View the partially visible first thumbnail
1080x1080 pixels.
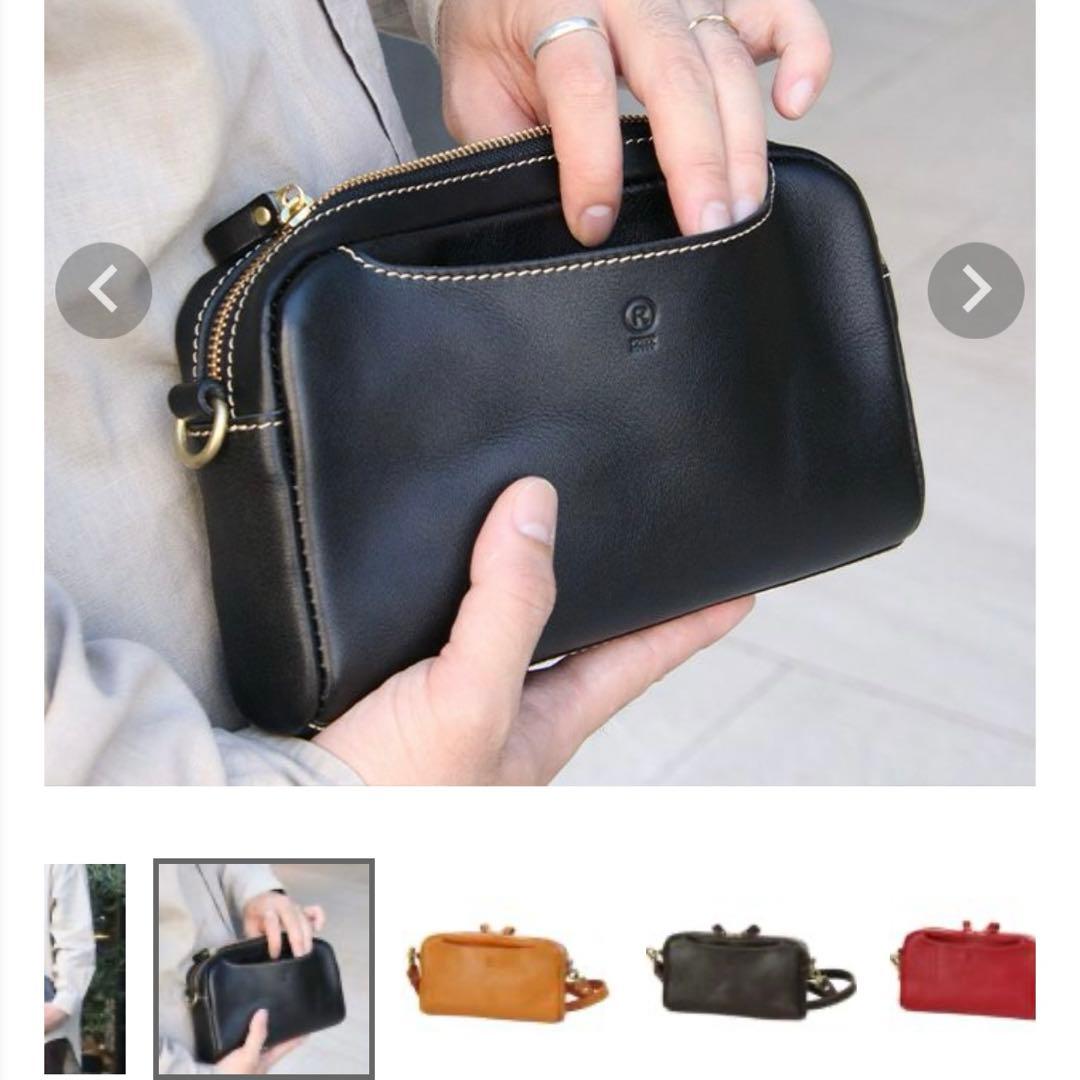click(85, 968)
